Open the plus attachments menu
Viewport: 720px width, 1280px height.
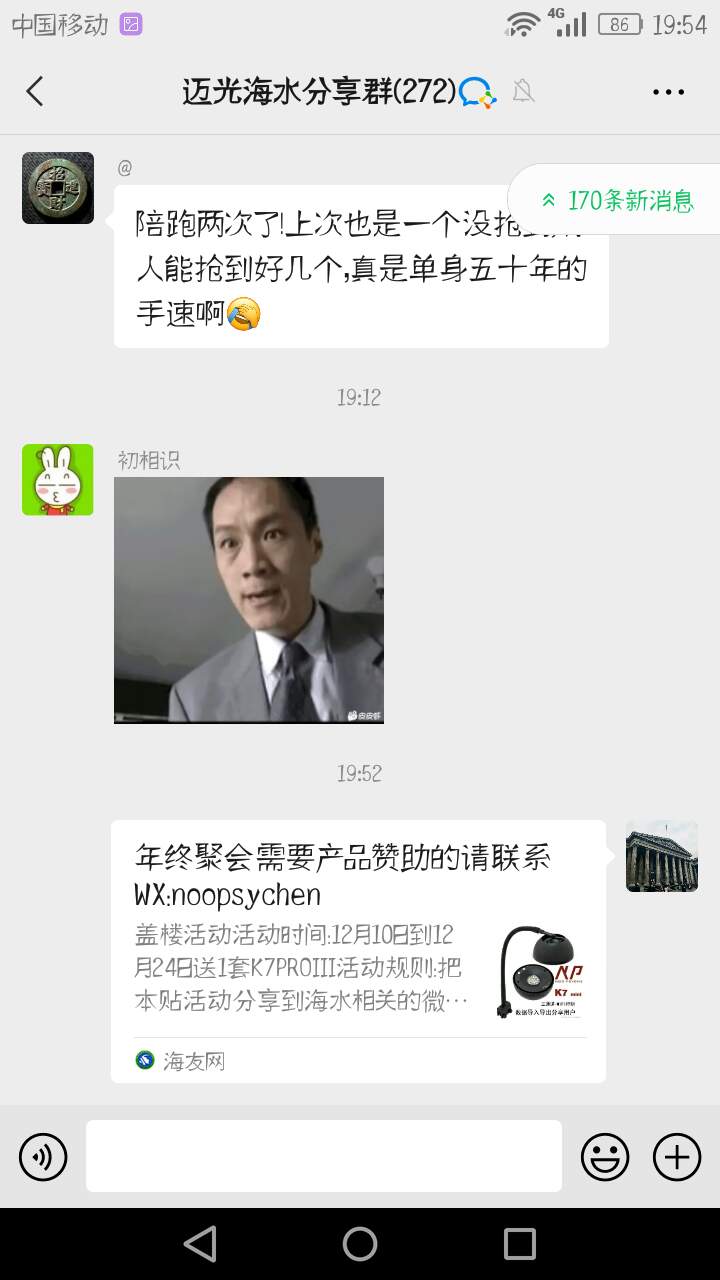(677, 1157)
